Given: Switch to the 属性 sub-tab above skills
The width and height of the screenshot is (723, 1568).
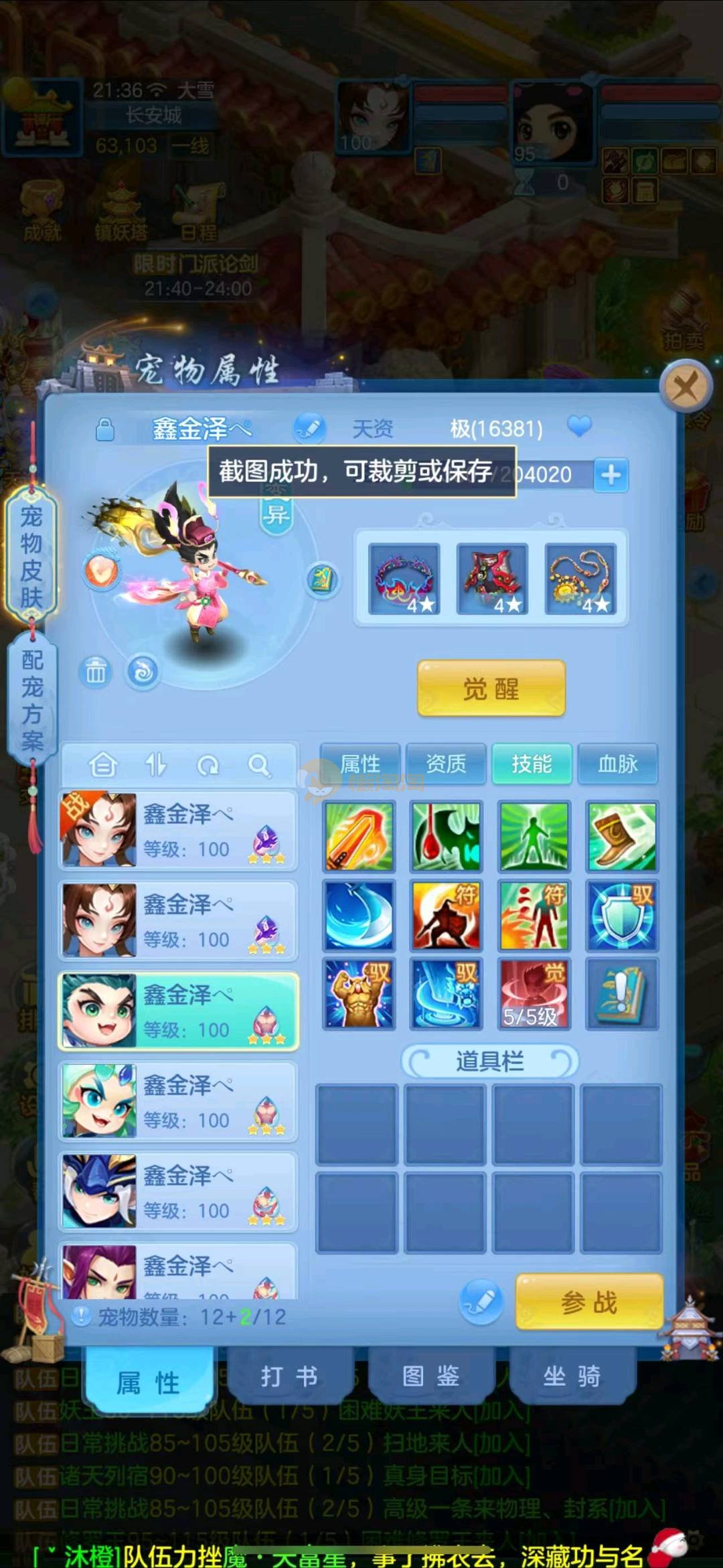Looking at the screenshot, I should click(360, 764).
